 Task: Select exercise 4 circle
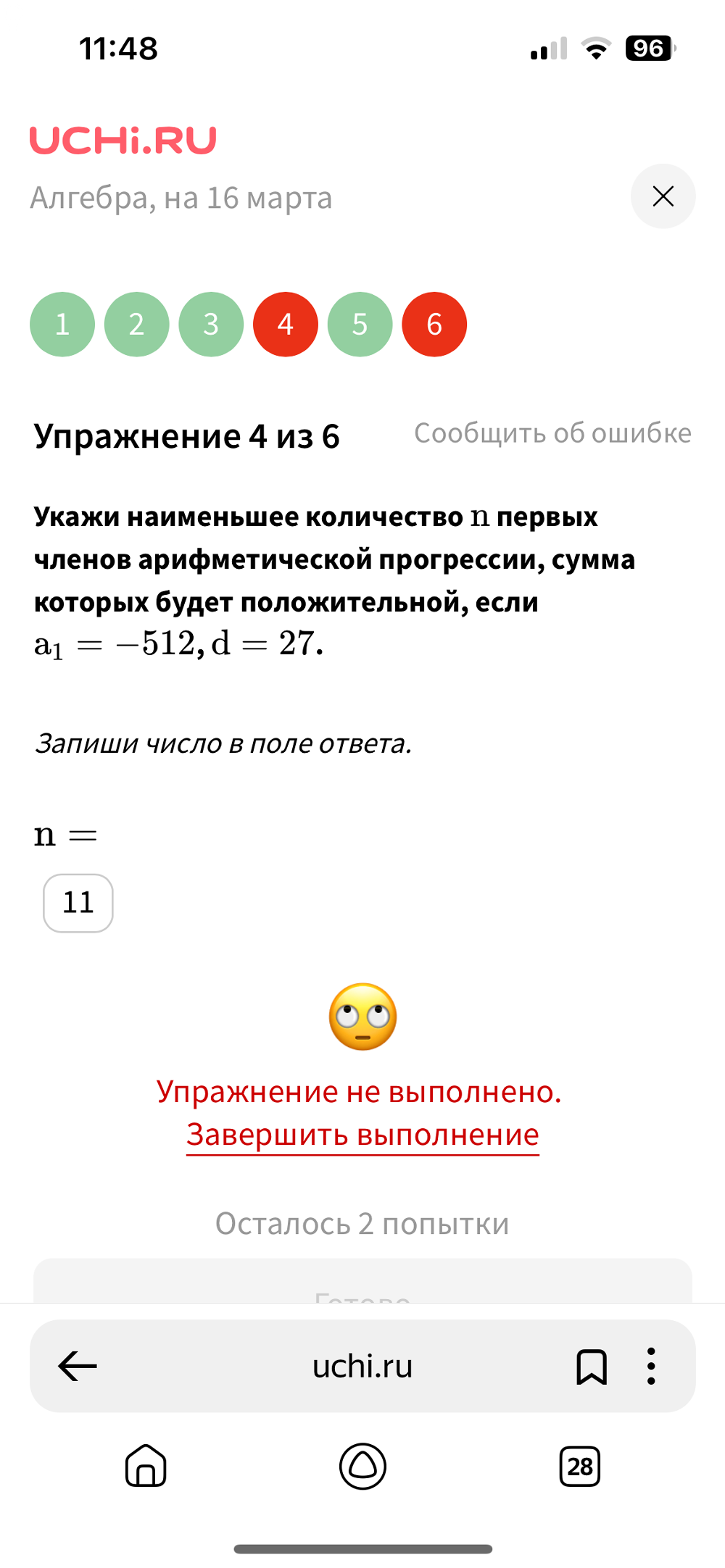tap(286, 325)
